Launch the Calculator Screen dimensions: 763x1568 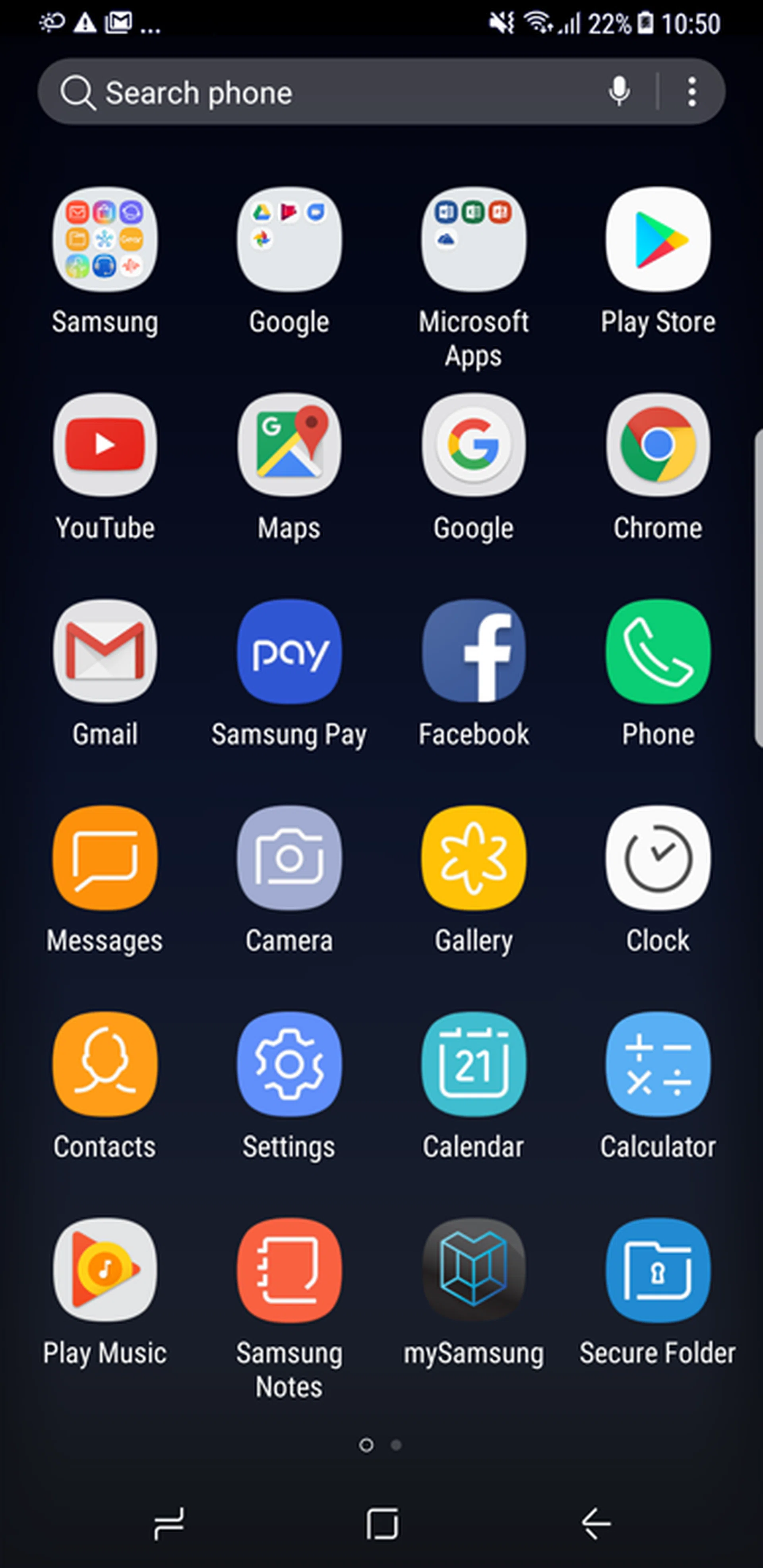(658, 1065)
